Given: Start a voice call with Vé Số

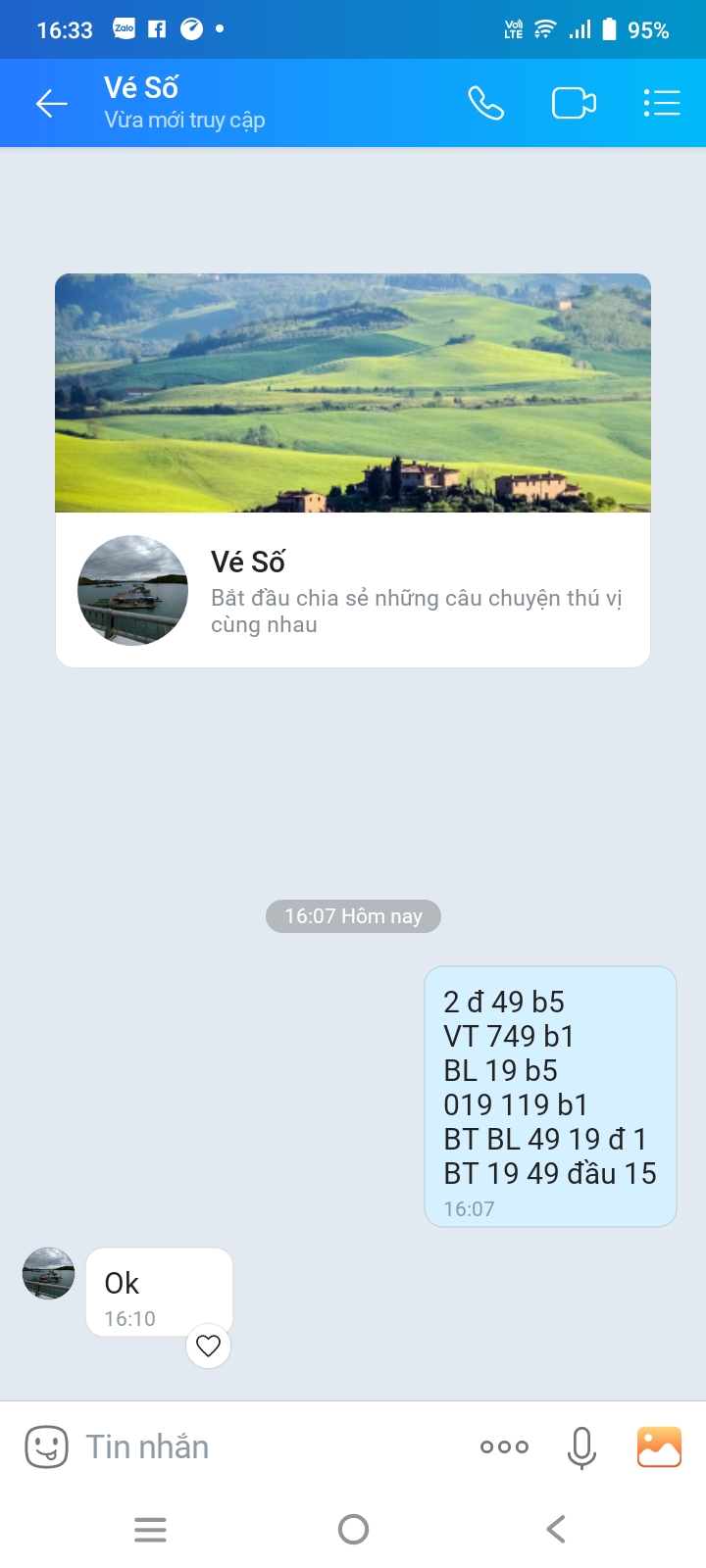Looking at the screenshot, I should [x=485, y=103].
